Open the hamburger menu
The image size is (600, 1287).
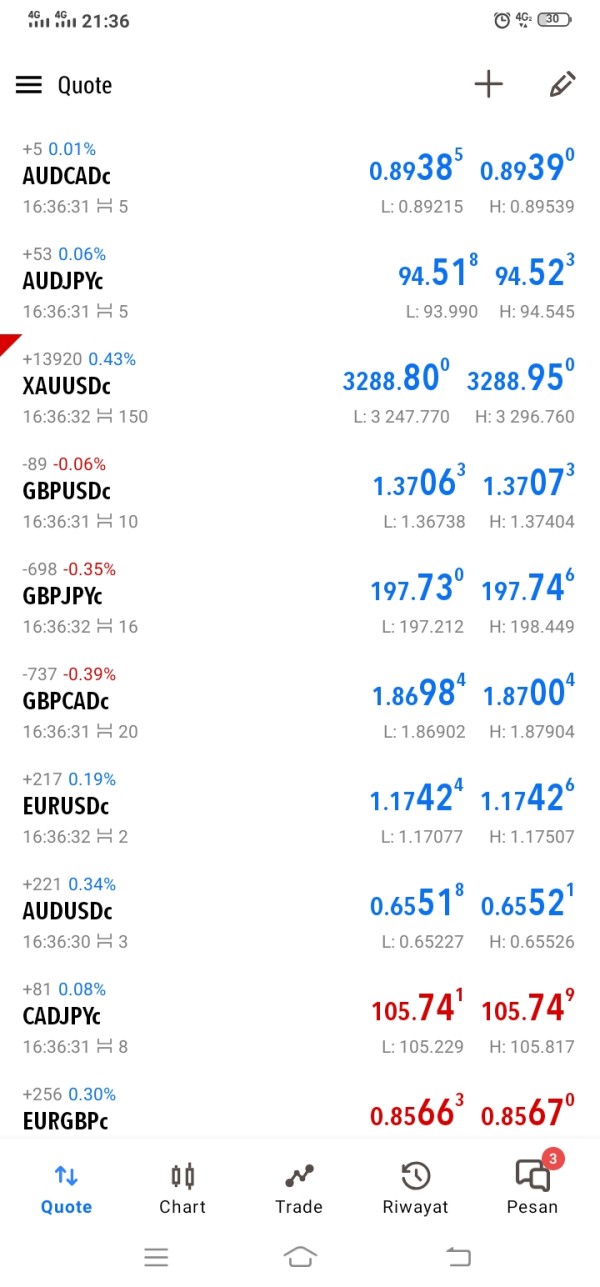coord(28,86)
